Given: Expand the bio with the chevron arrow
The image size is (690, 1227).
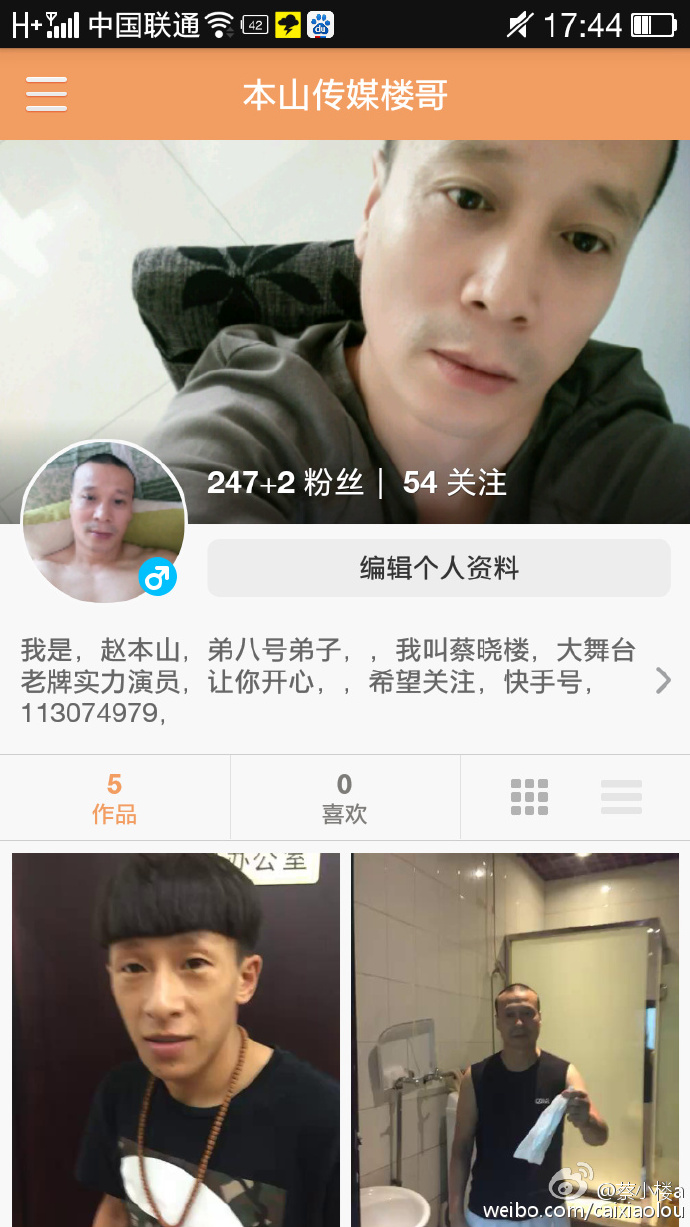Looking at the screenshot, I should coord(663,681).
